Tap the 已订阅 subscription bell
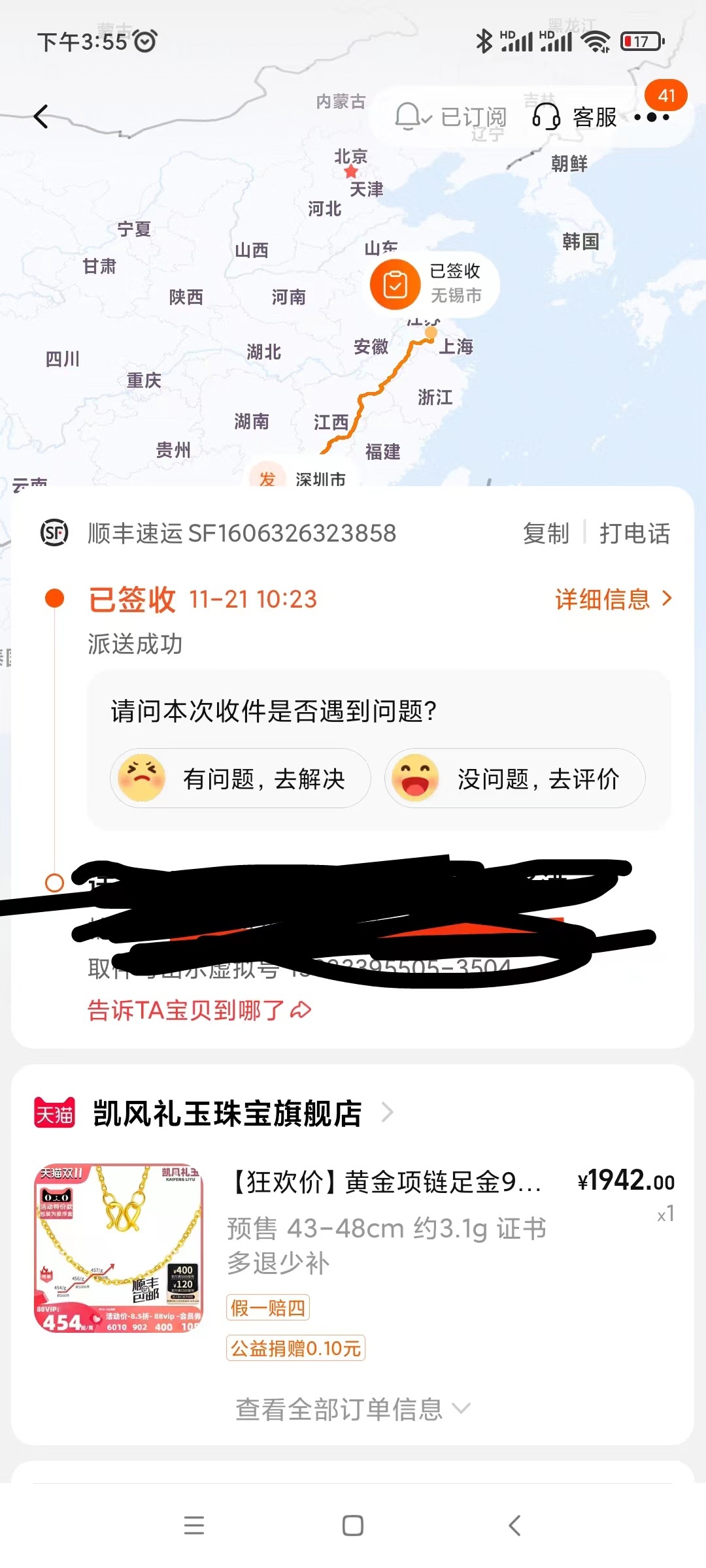The height and width of the screenshot is (1568, 706). tap(451, 118)
